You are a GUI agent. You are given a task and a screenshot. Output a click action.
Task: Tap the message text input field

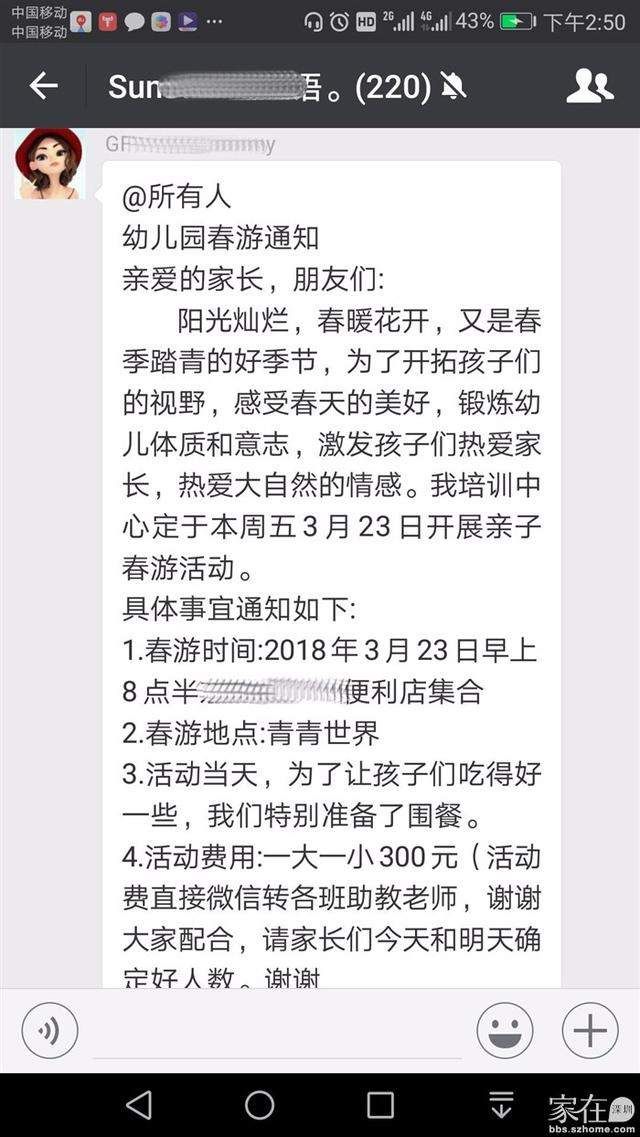click(x=276, y=1031)
